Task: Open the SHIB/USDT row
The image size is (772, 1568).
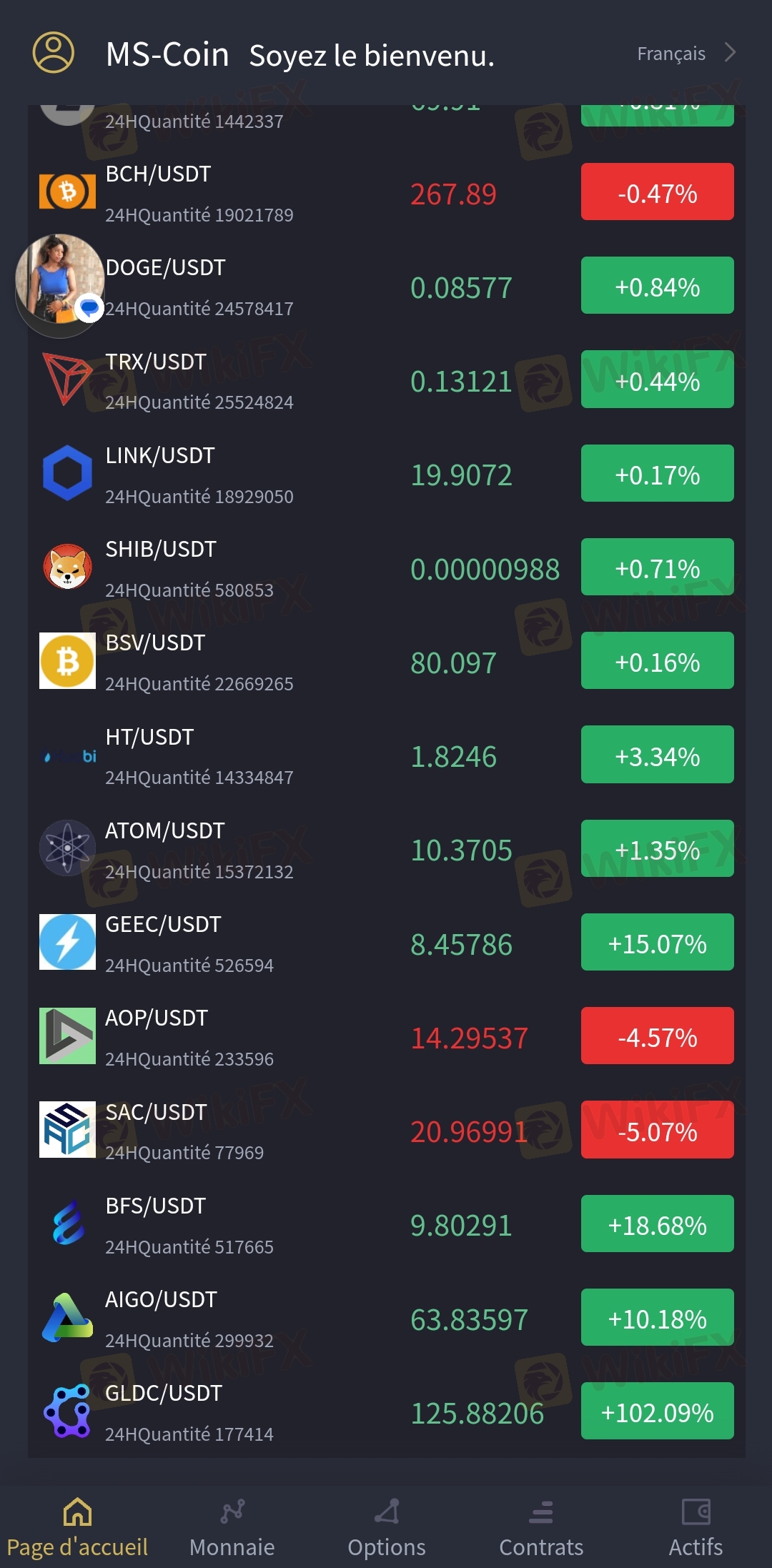Action: point(386,568)
